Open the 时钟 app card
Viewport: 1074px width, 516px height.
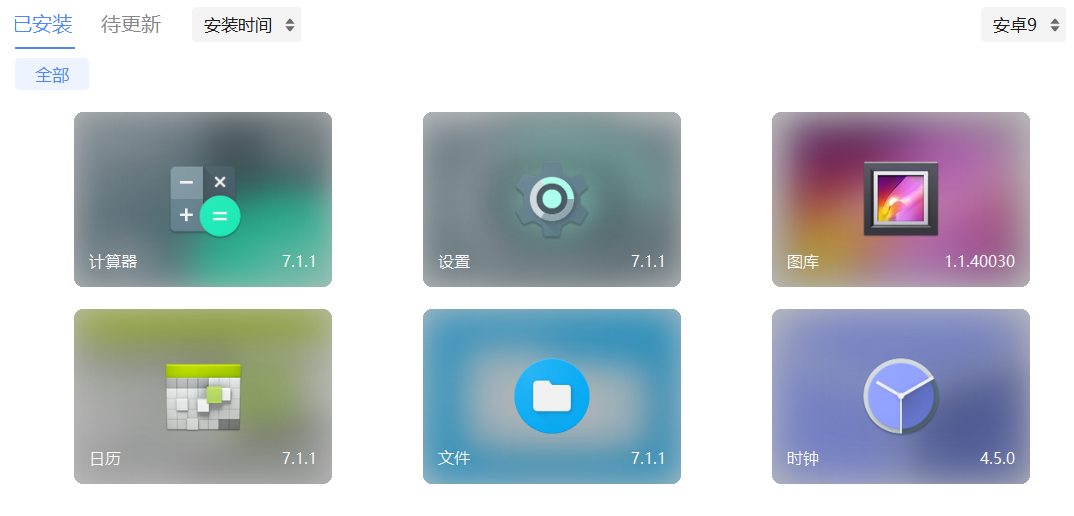coord(901,396)
